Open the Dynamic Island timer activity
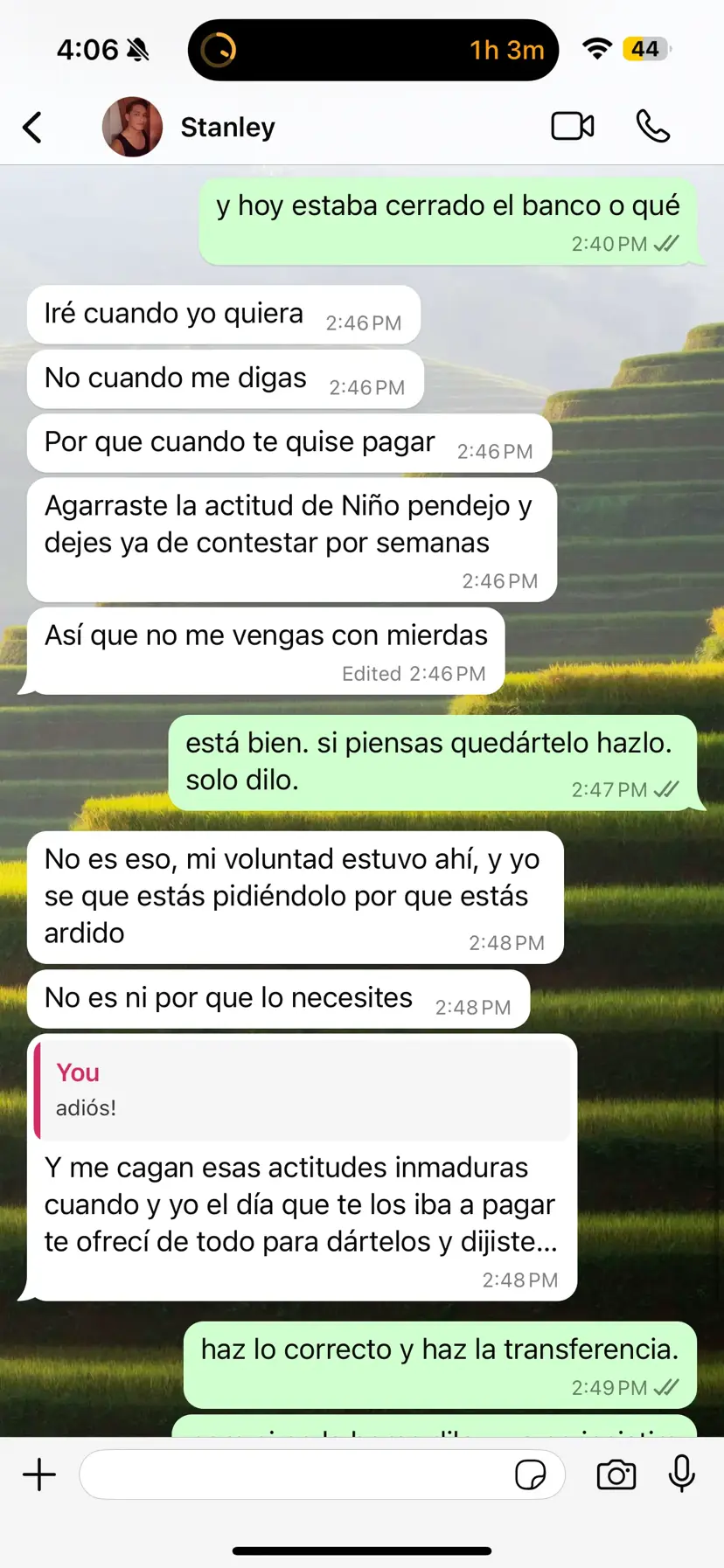 [373, 50]
